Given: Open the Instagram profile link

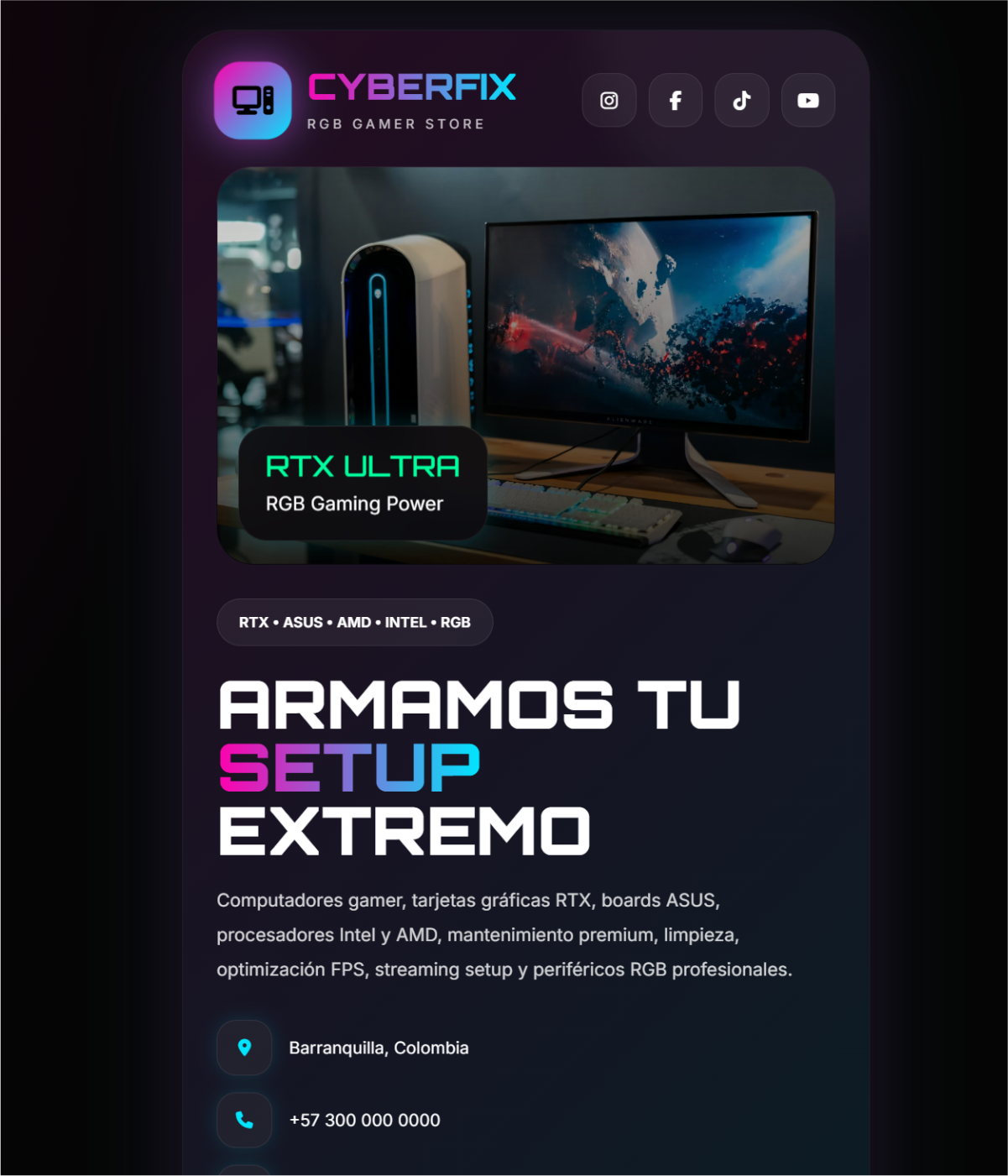Looking at the screenshot, I should click(609, 101).
